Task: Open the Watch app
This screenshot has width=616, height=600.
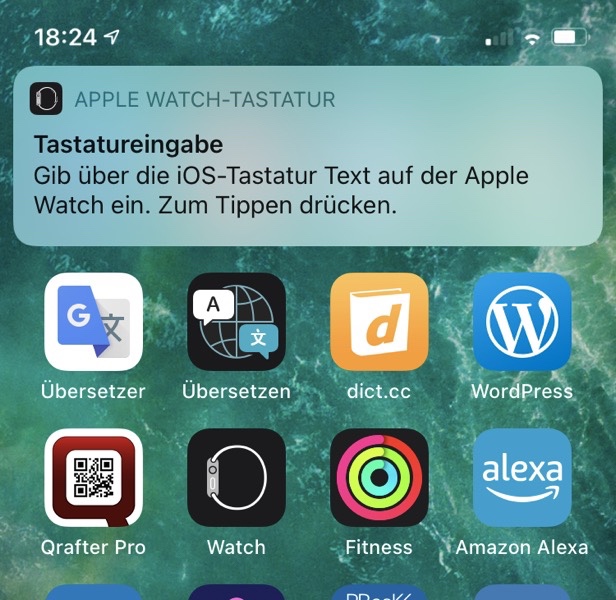Action: 237,478
